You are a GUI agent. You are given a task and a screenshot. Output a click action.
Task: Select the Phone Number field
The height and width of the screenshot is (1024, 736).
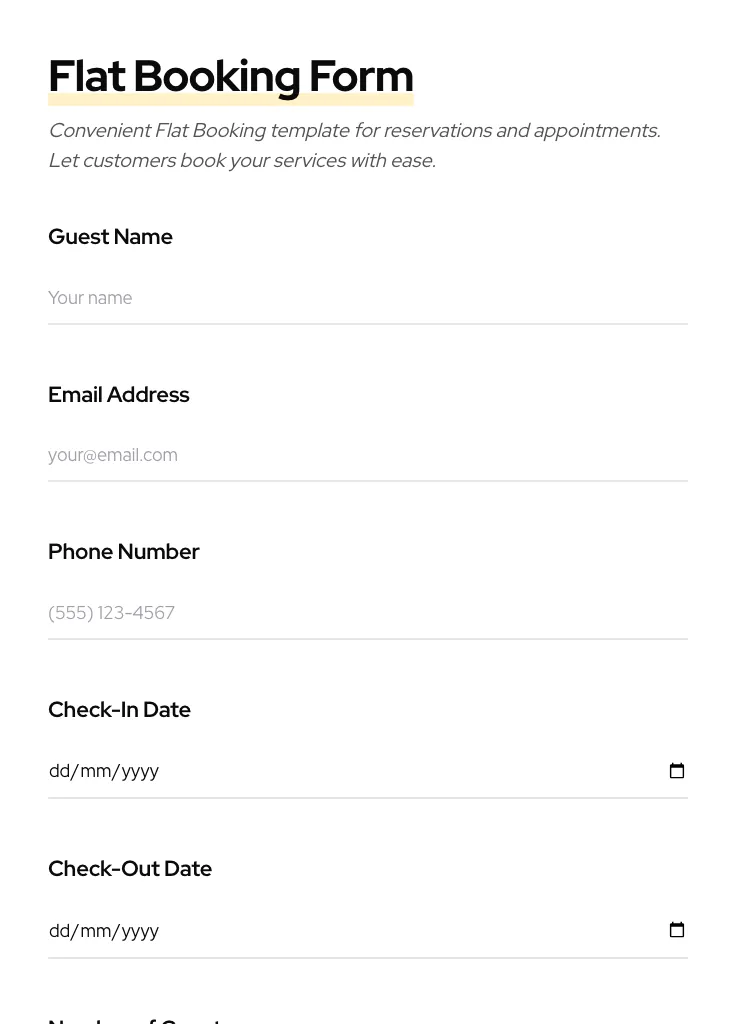pyautogui.click(x=367, y=613)
